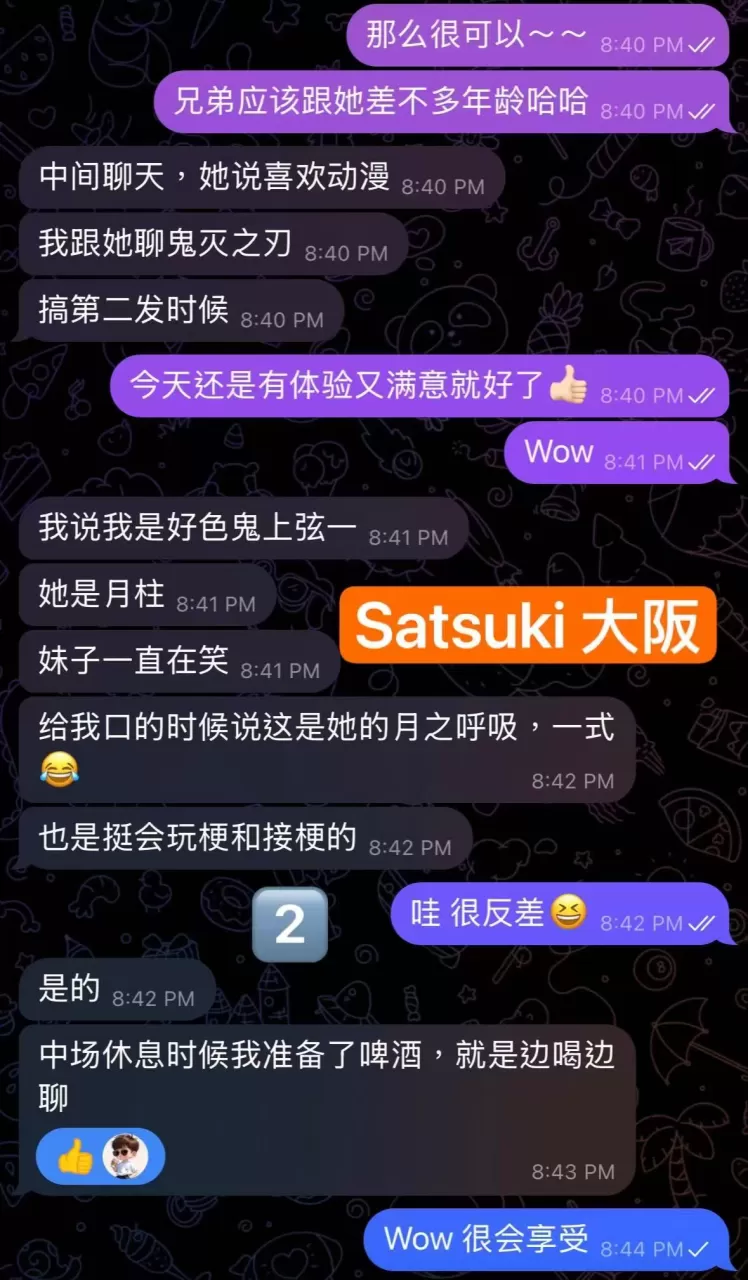Click the double checkmark on the Wow message
Screen dimensions: 748x1280
pos(701,462)
